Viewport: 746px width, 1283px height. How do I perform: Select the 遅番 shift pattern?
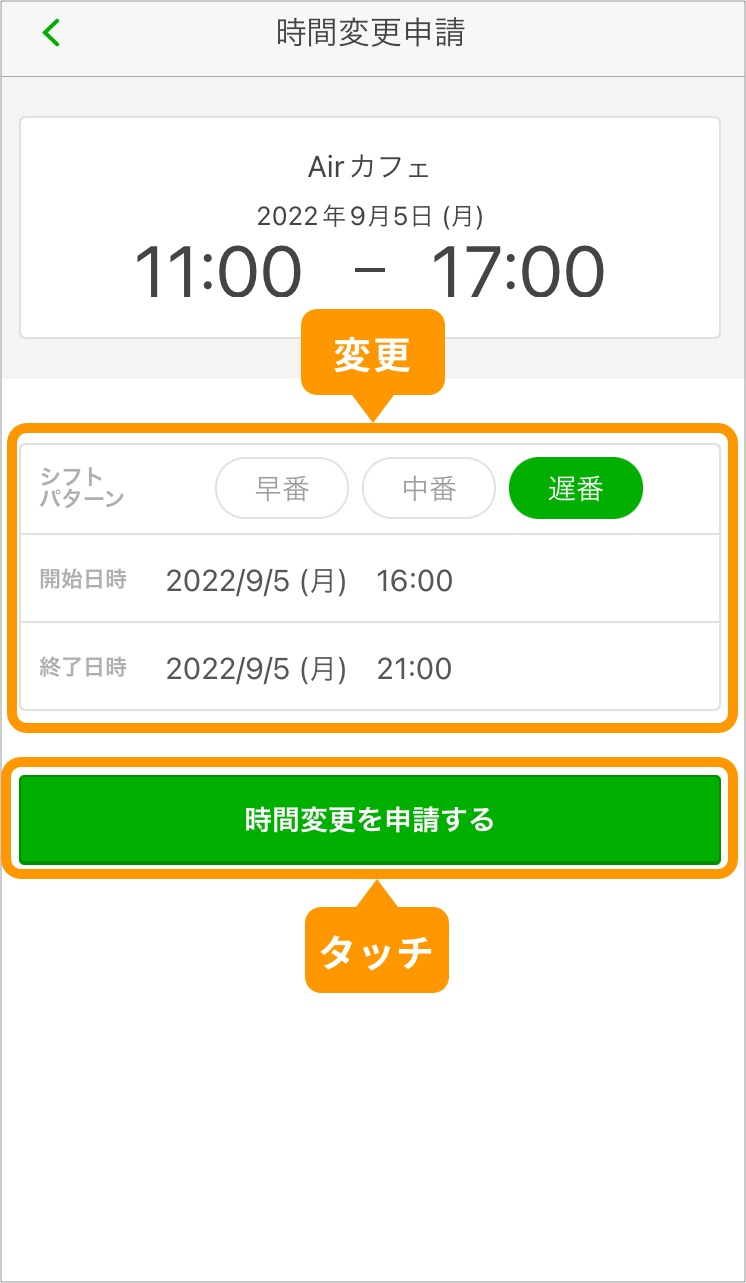575,488
